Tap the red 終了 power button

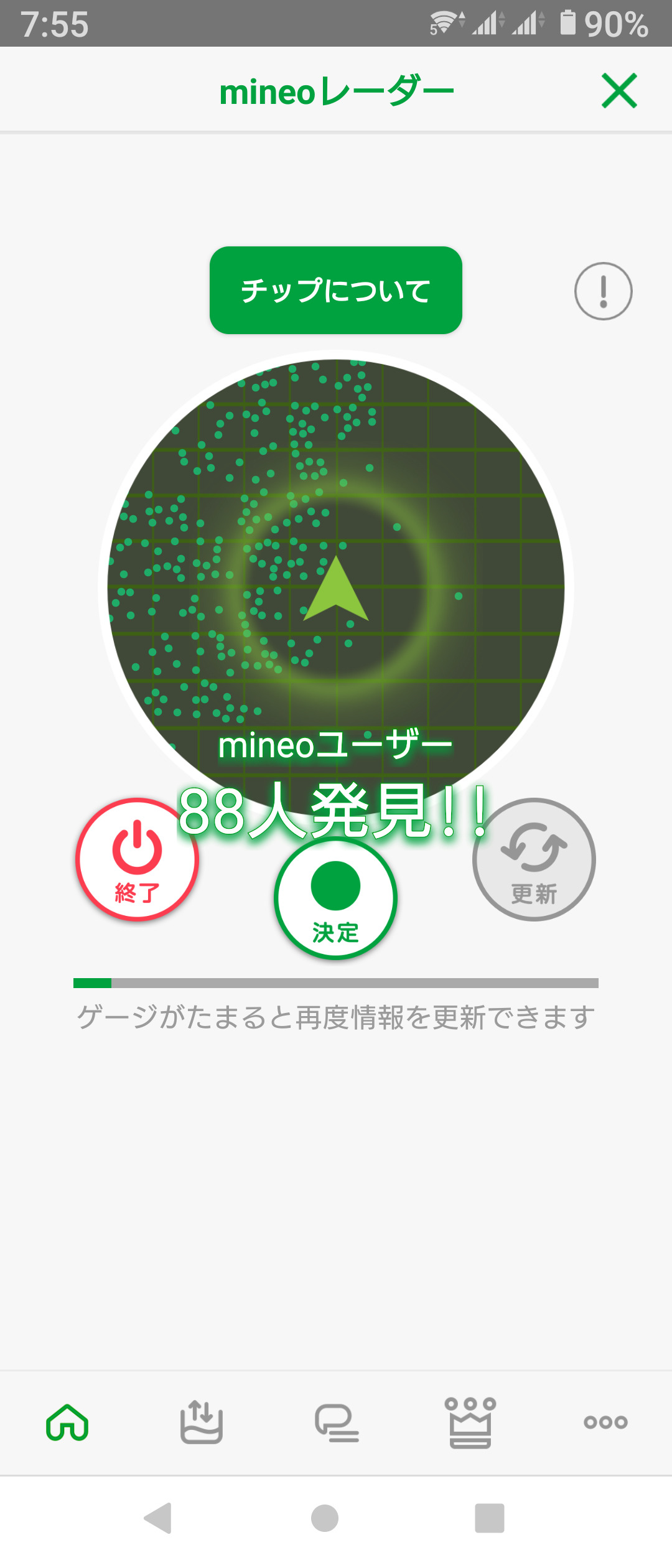pos(137,859)
